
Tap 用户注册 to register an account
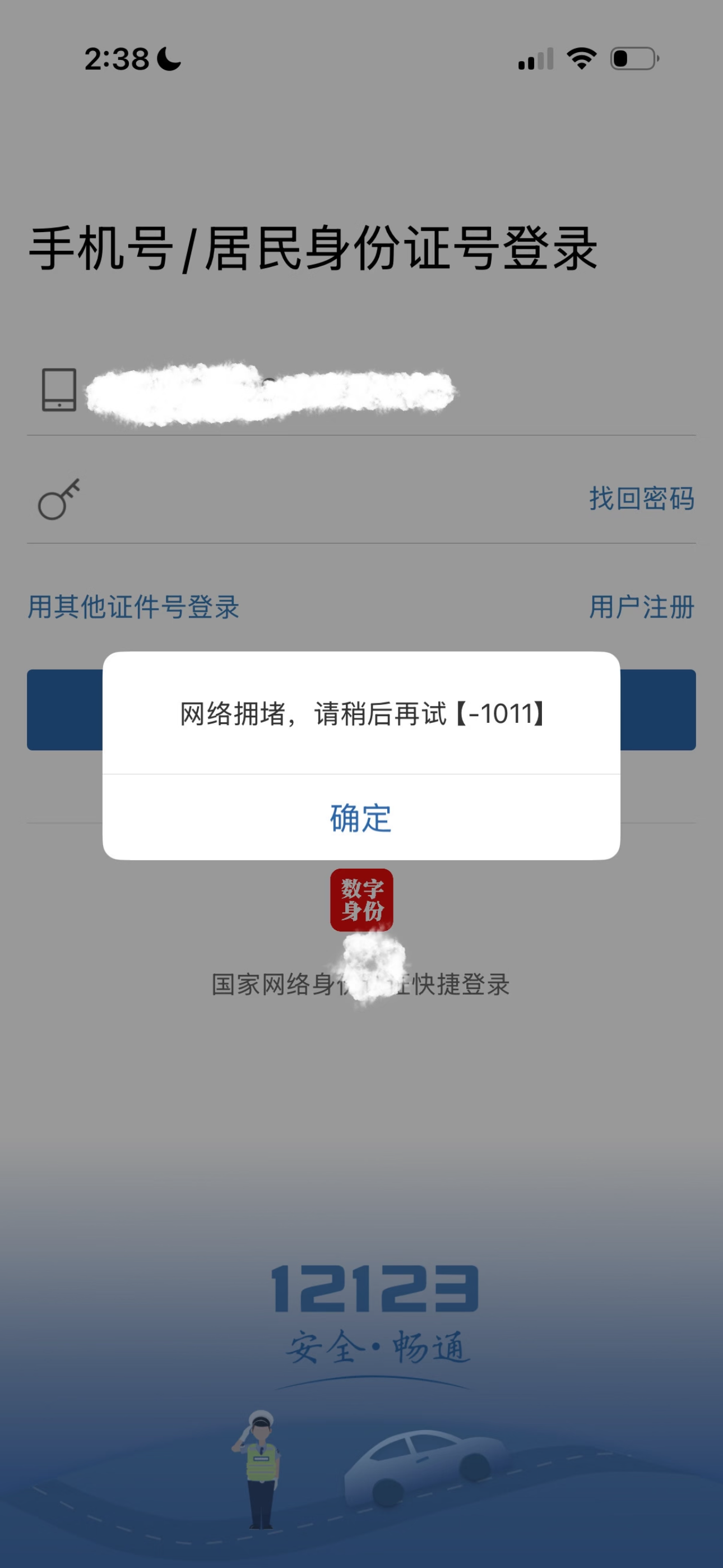(641, 607)
